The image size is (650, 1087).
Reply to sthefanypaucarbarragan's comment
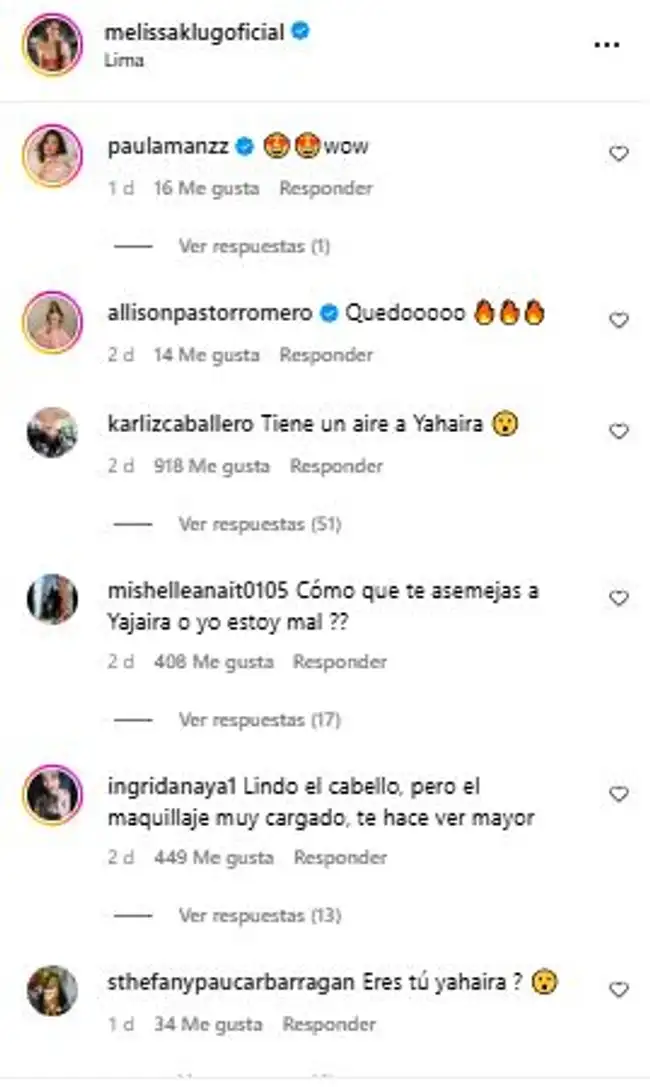click(329, 1024)
